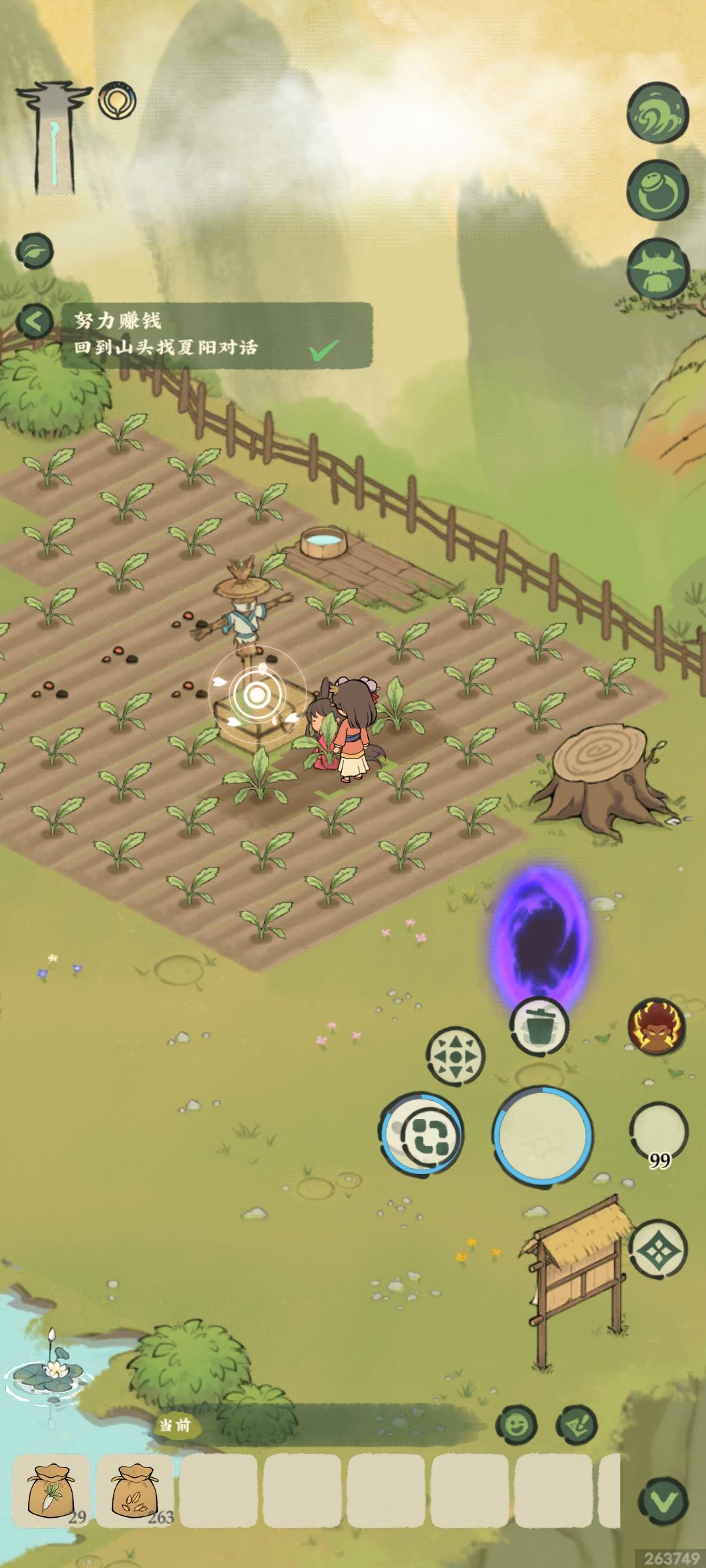Screen dimensions: 706x1568
Task: Collapse the item bar with down chevron
Action: tap(663, 1502)
